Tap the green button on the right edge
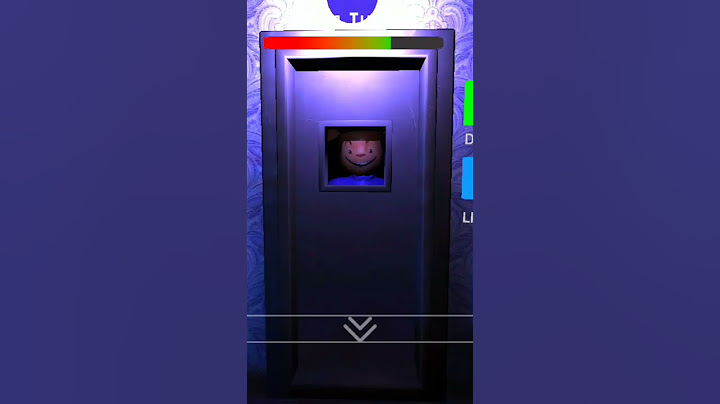Image resolution: width=720 pixels, height=404 pixels. [x=468, y=103]
